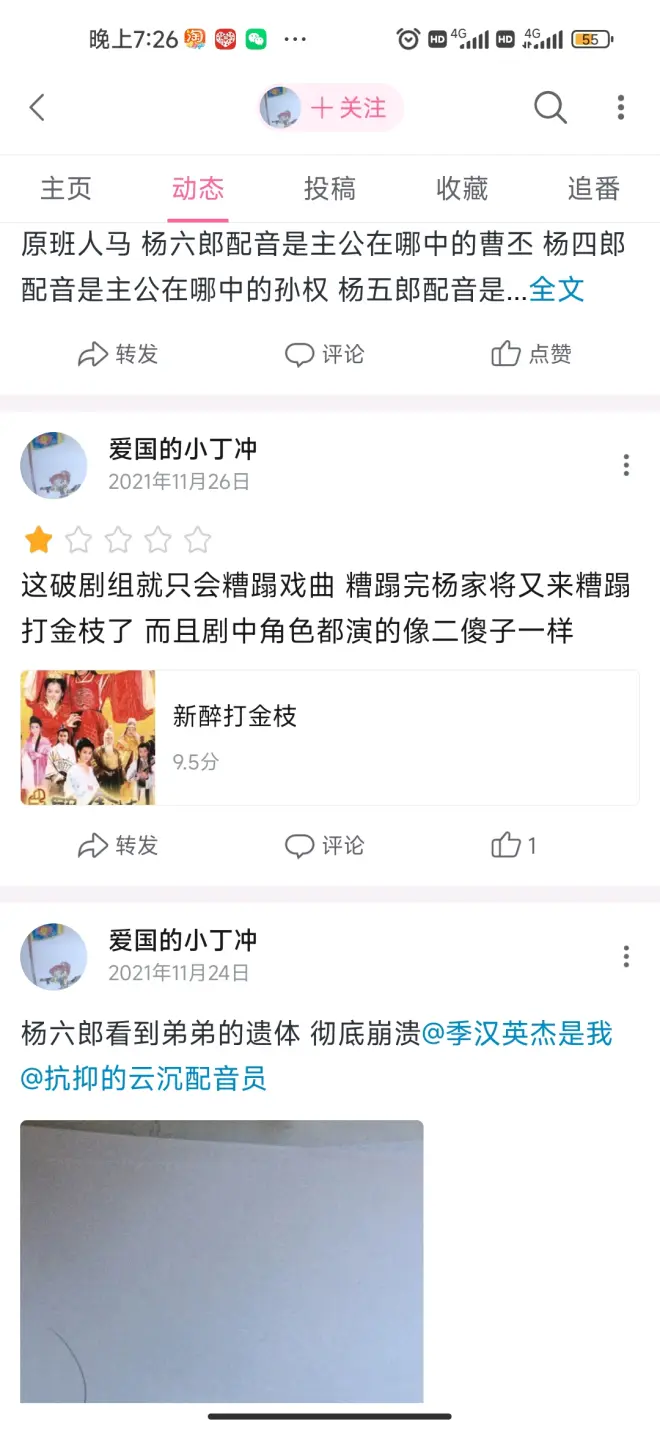Viewport: 660px width, 1430px height.
Task: Tap 点赞 under the 杨六郎配音 post
Action: [531, 354]
